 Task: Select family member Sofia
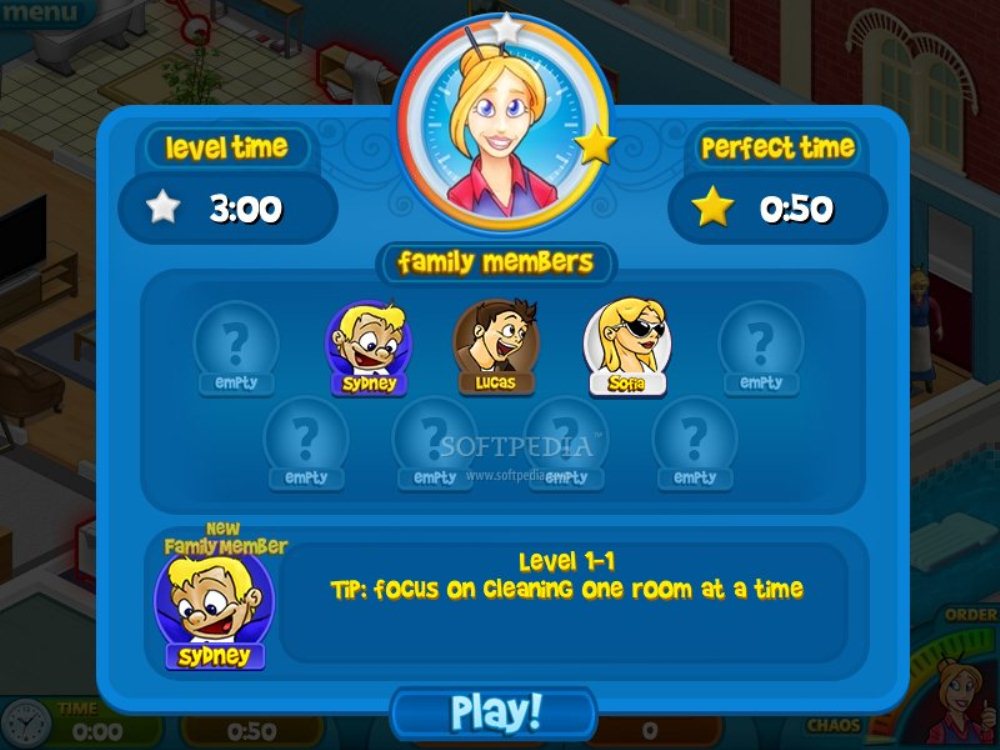click(x=627, y=346)
